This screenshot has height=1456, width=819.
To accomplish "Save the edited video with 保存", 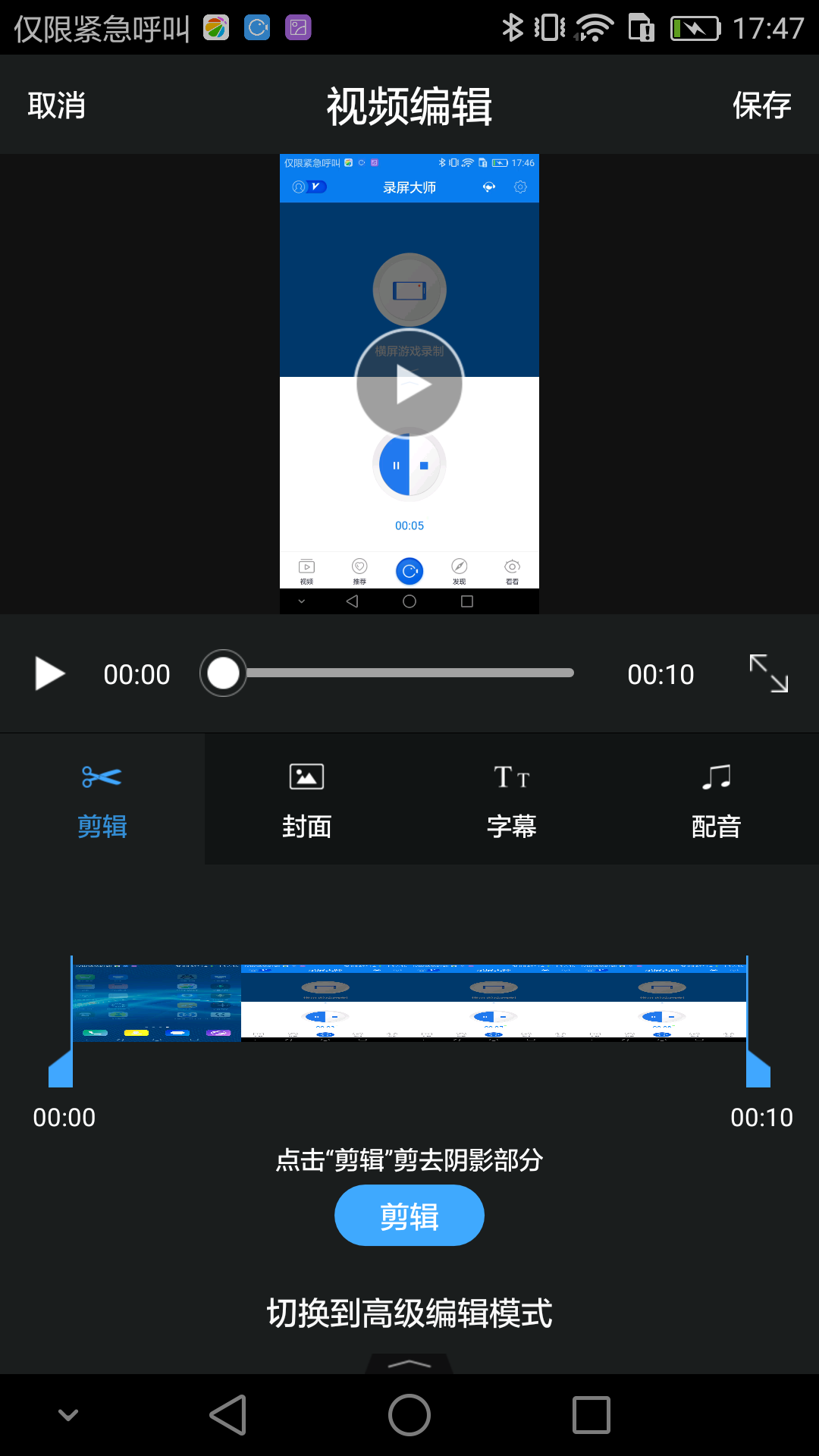I will (761, 105).
